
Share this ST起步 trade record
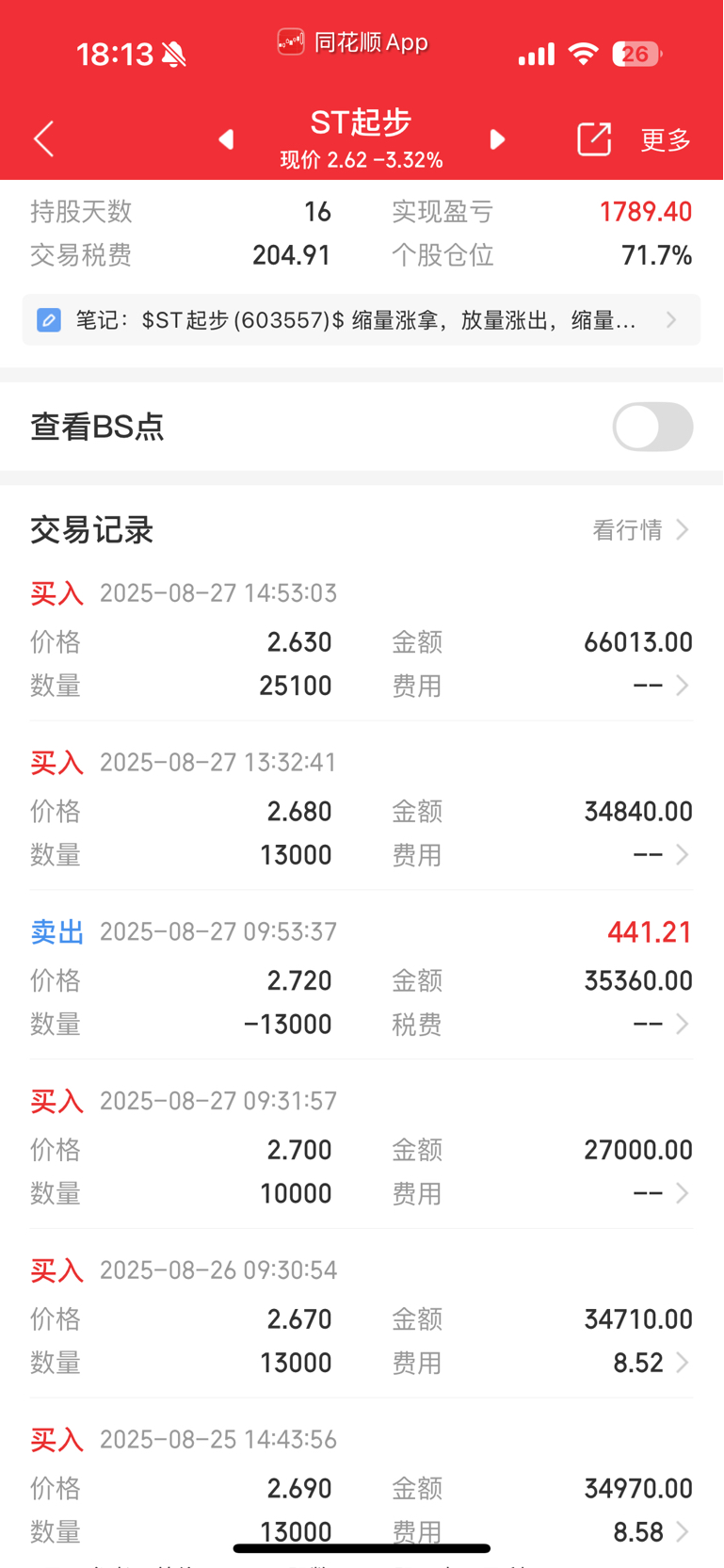(594, 139)
